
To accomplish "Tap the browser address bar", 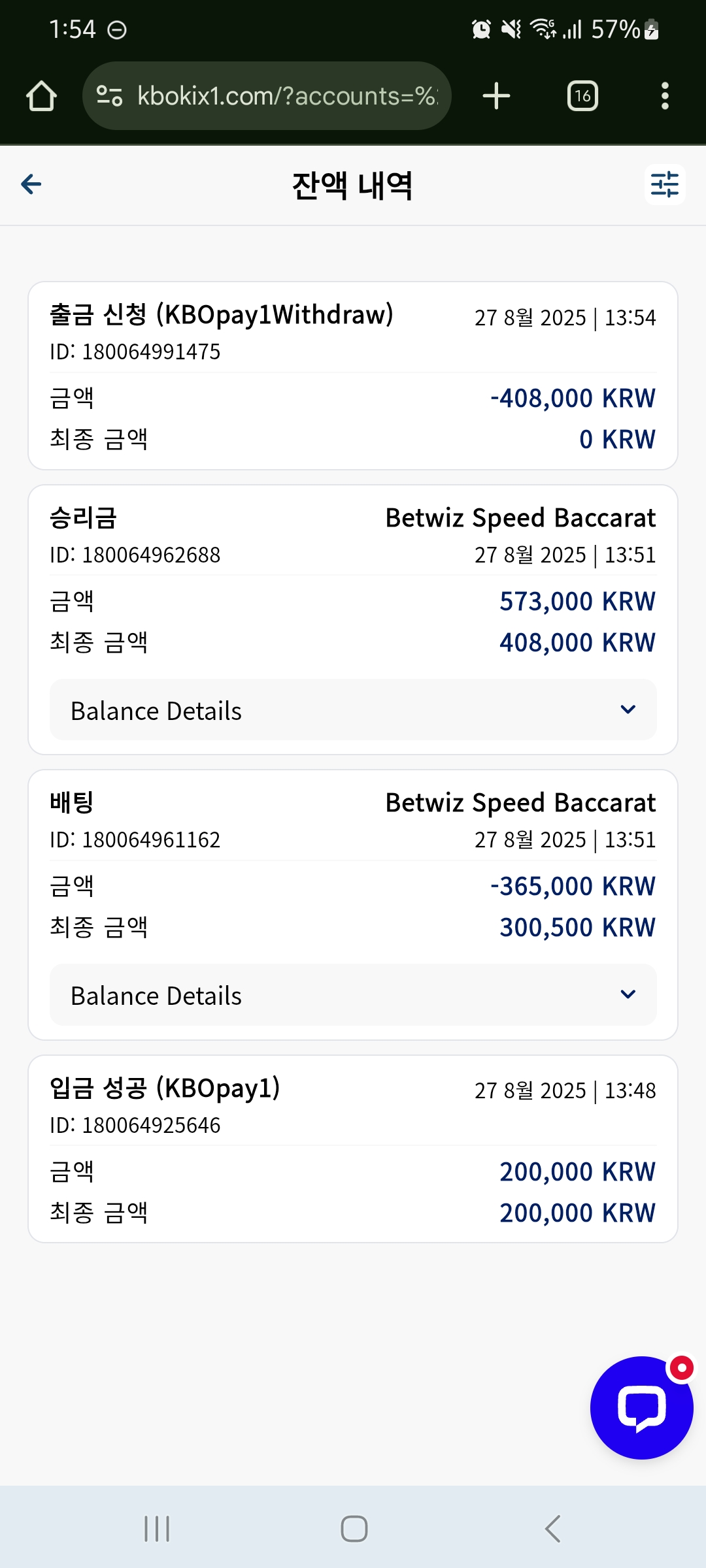I will pos(267,96).
